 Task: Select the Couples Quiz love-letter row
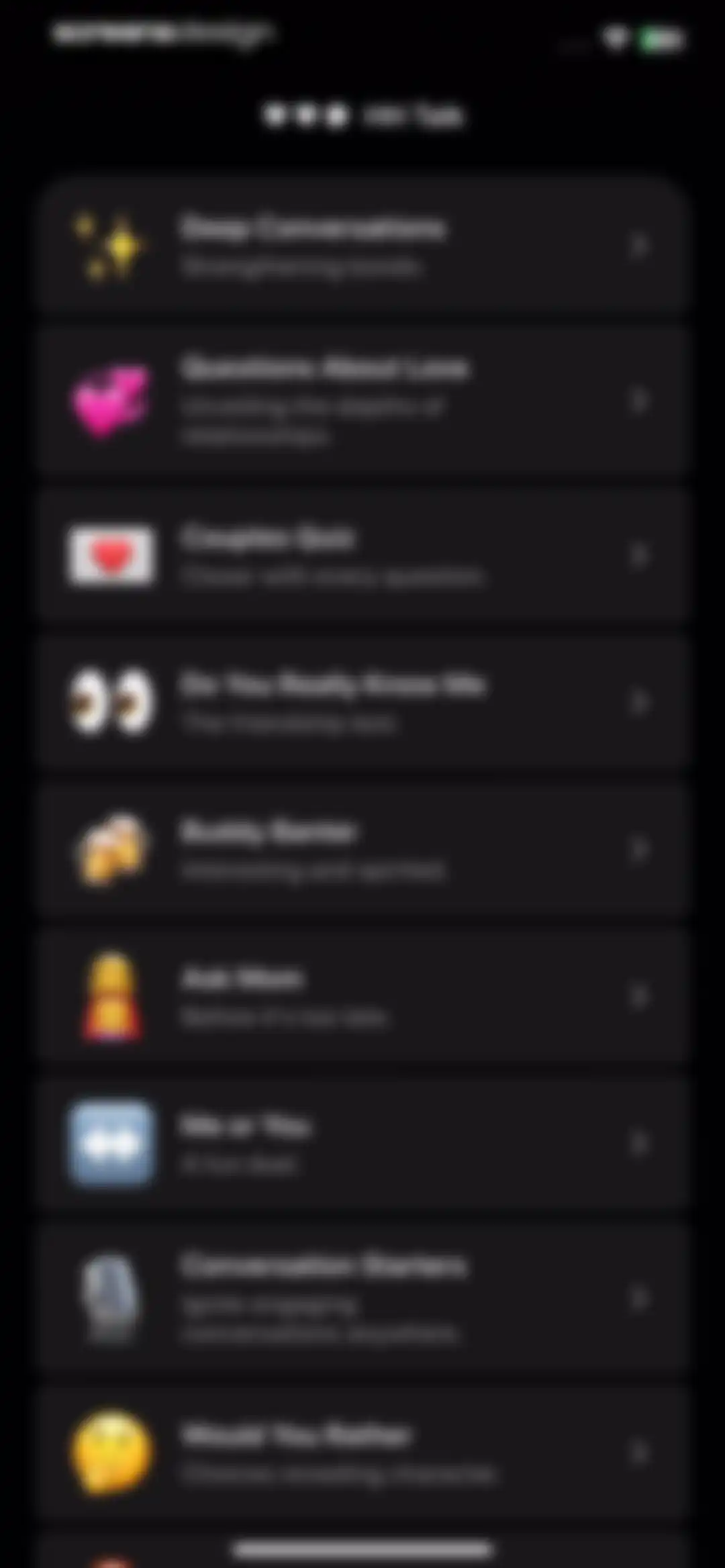(x=362, y=556)
